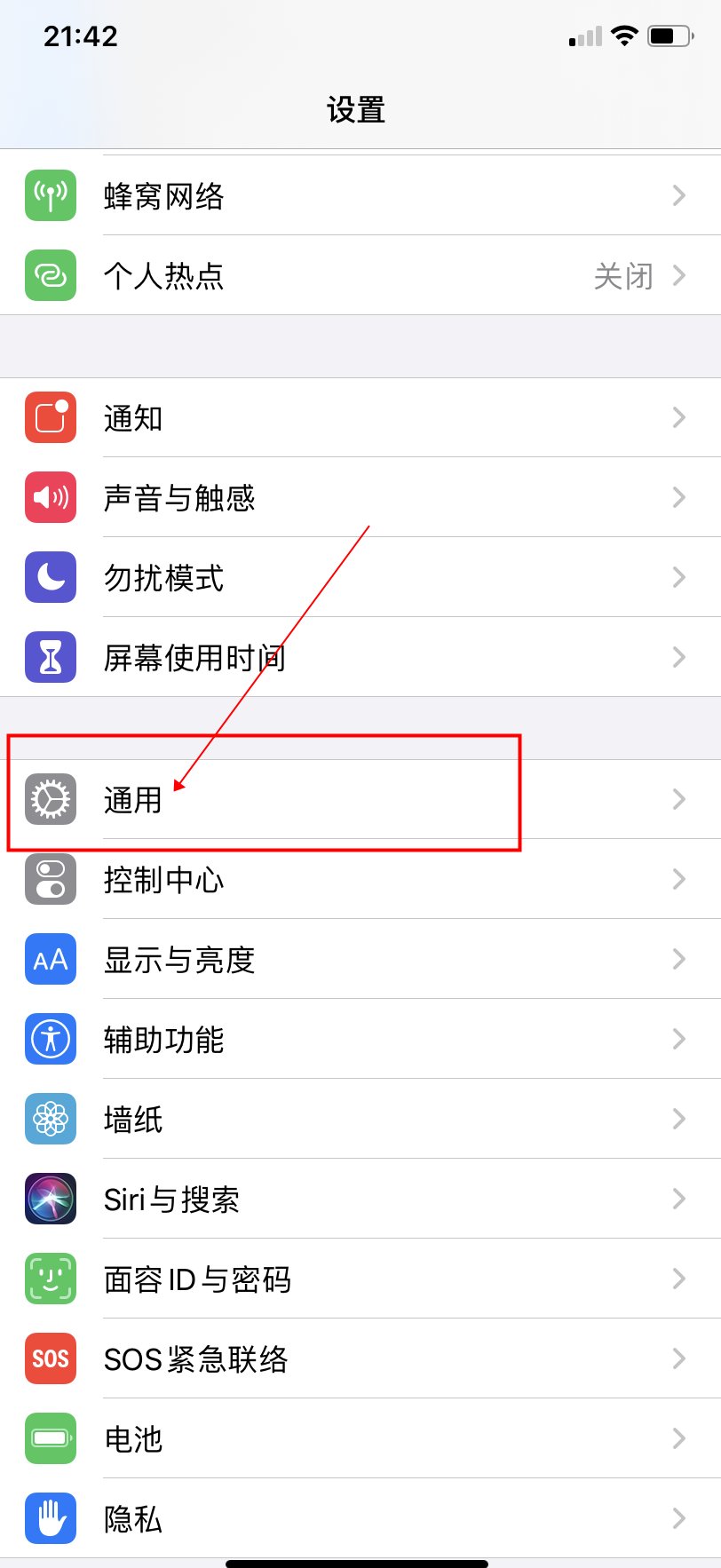Open 辅助功能 settings

360,1039
